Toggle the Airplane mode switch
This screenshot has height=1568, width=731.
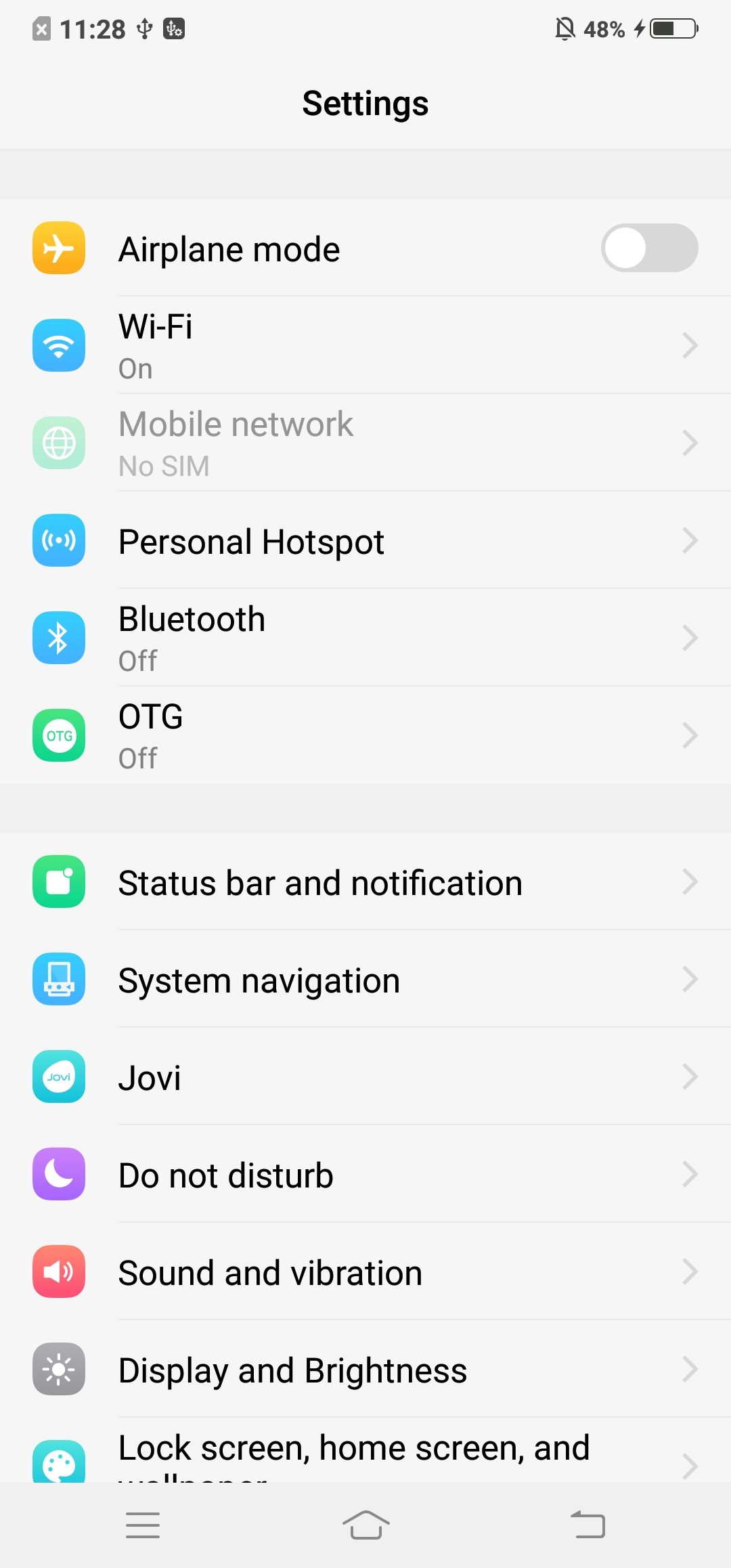[x=648, y=248]
